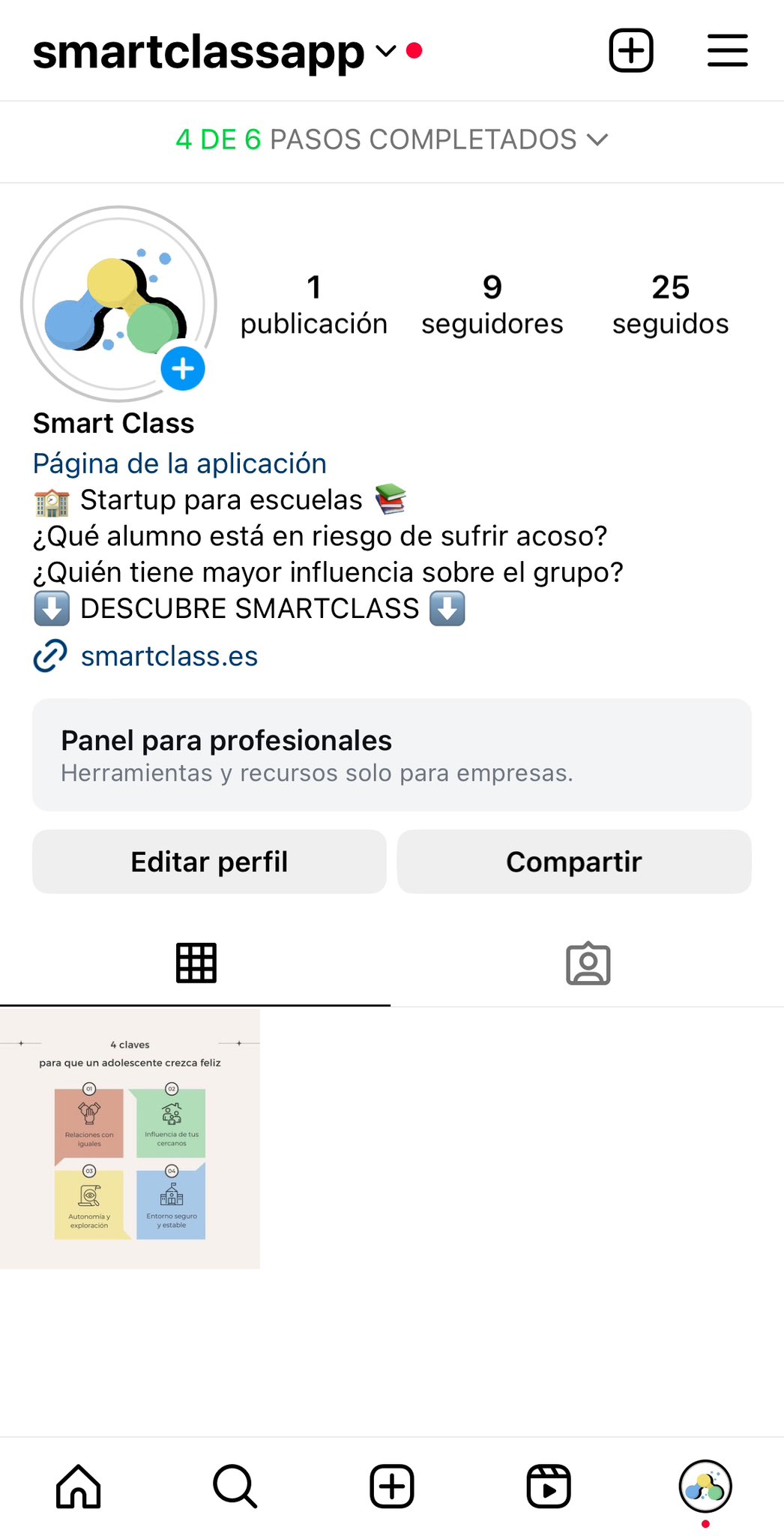Tap Editar perfil button
Image resolution: width=784 pixels, height=1536 pixels.
209,862
